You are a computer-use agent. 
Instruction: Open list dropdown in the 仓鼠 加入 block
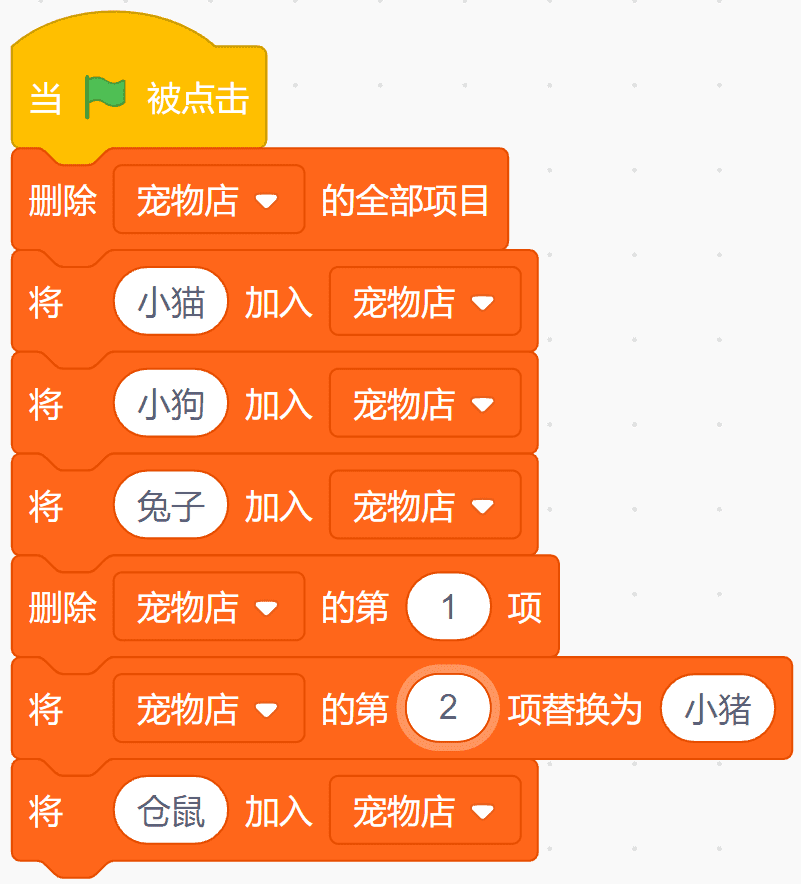coord(425,810)
